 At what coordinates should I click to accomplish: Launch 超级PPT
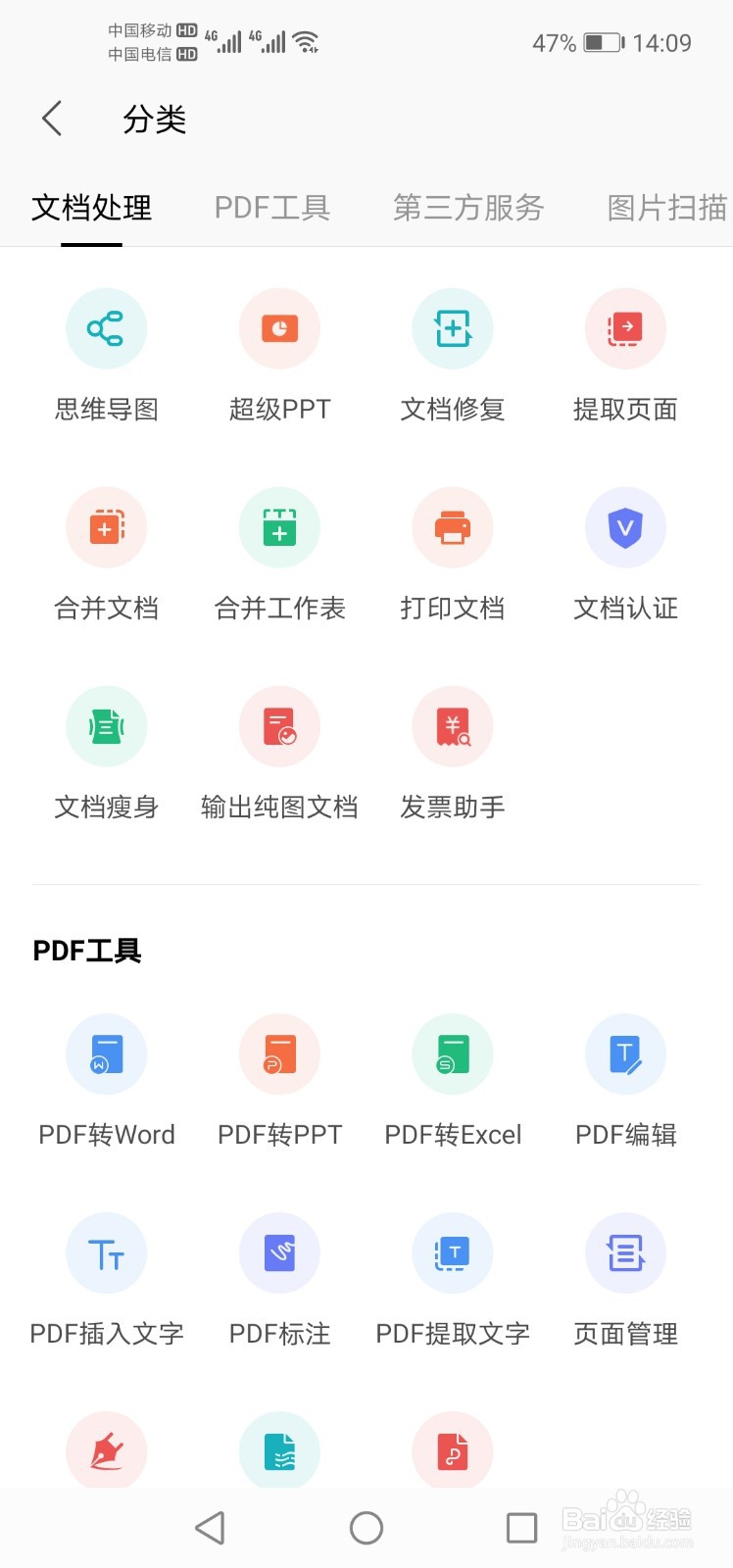[279, 329]
